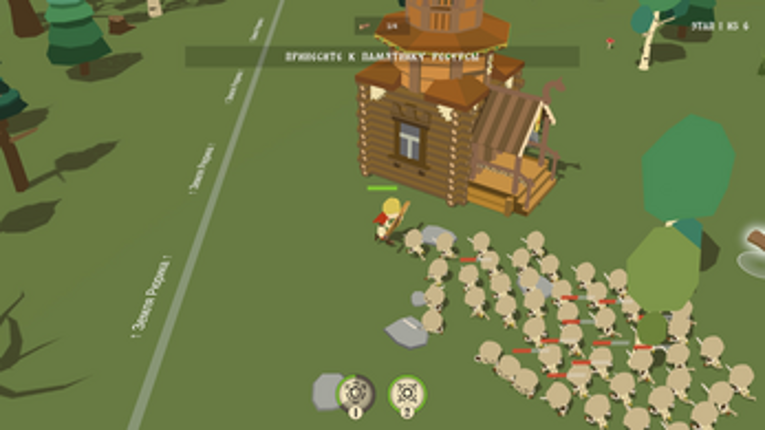Activate ability number 2
The image size is (765, 430).
[x=406, y=392]
